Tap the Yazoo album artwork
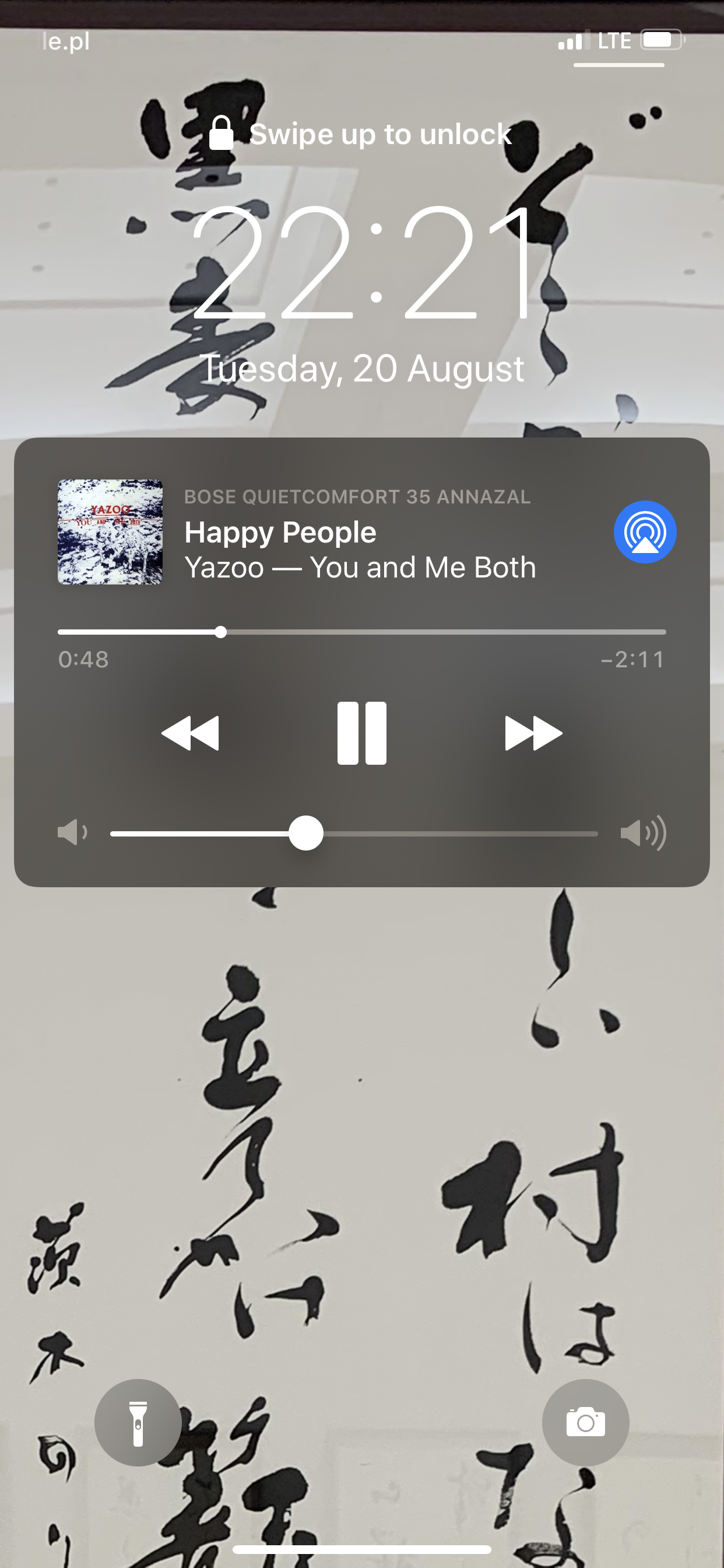Screen dimensions: 724x1568 pos(110,532)
